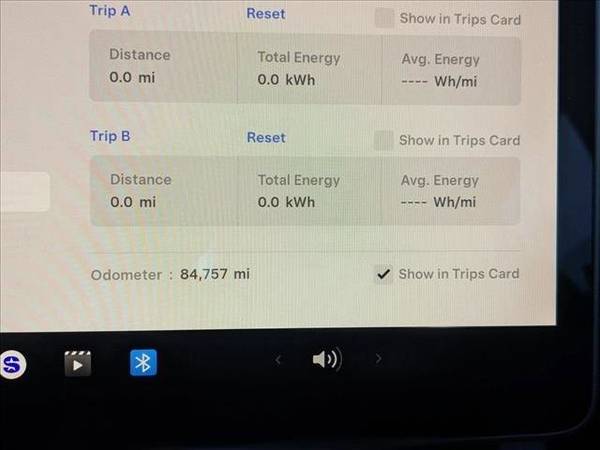Tap the speaker volume icon
This screenshot has height=450, width=600.
[326, 359]
